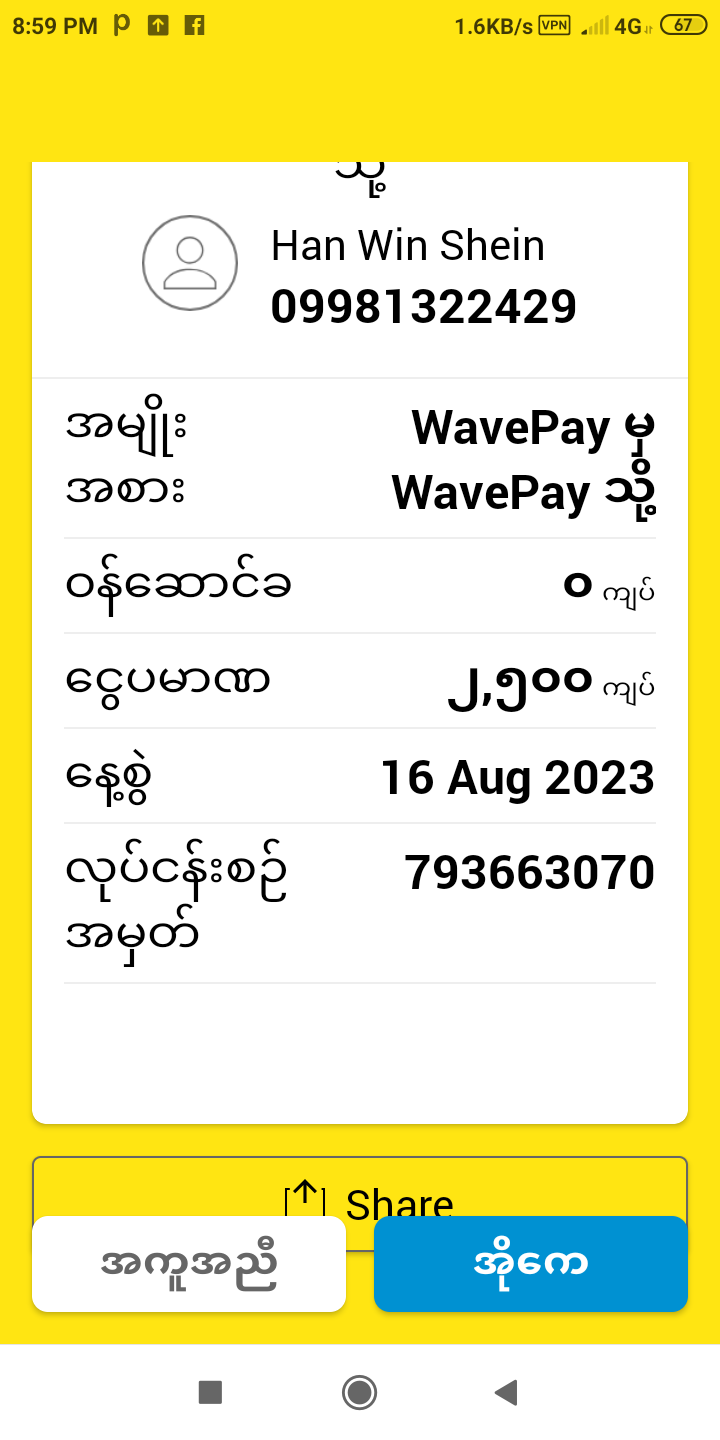Confirm with the blue အိုကေ button
The height and width of the screenshot is (1440, 720).
[x=531, y=1264]
